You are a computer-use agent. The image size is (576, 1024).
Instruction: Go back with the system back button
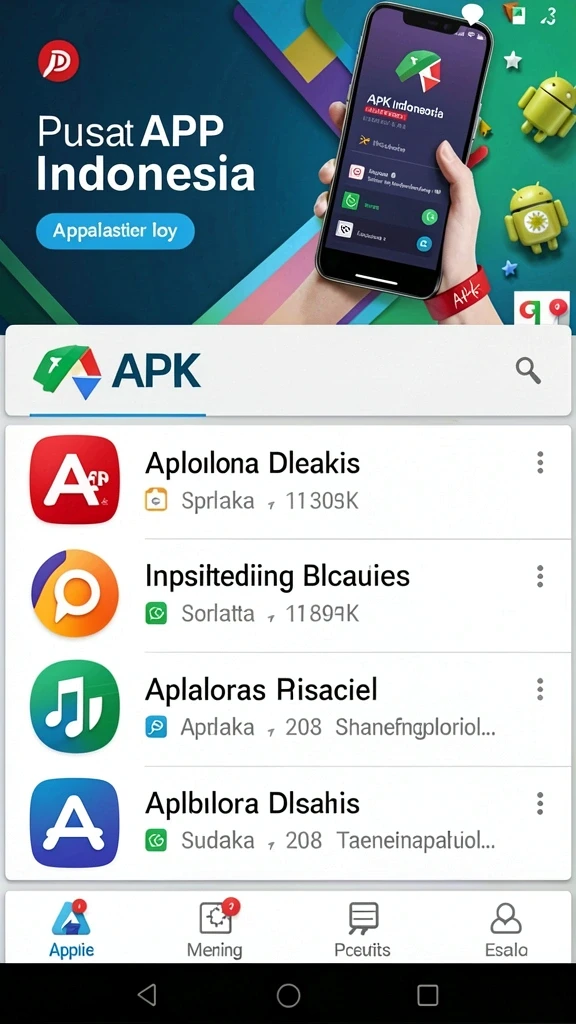coord(148,995)
